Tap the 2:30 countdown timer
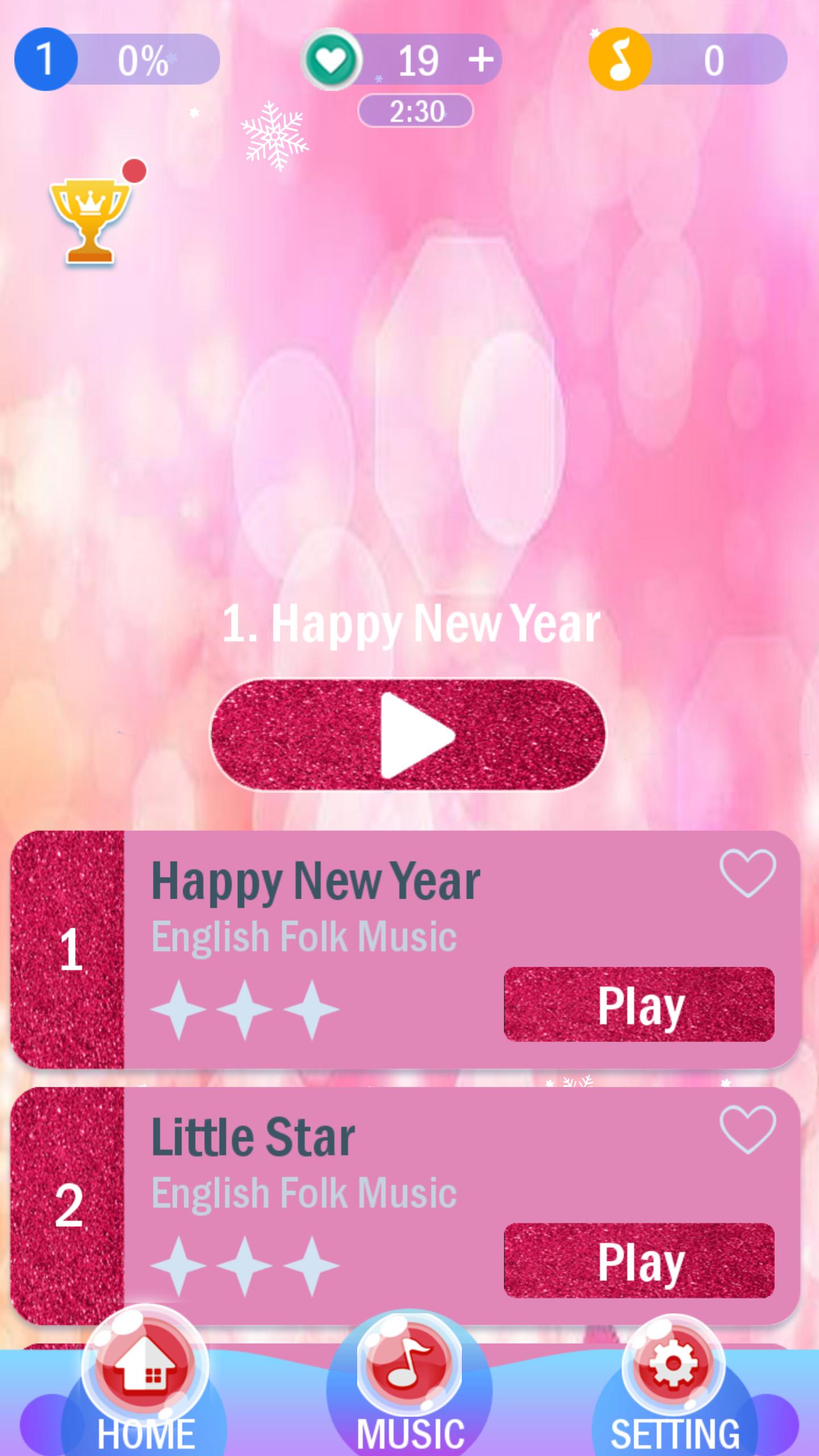Screen dimensions: 819x1456 [x=415, y=110]
